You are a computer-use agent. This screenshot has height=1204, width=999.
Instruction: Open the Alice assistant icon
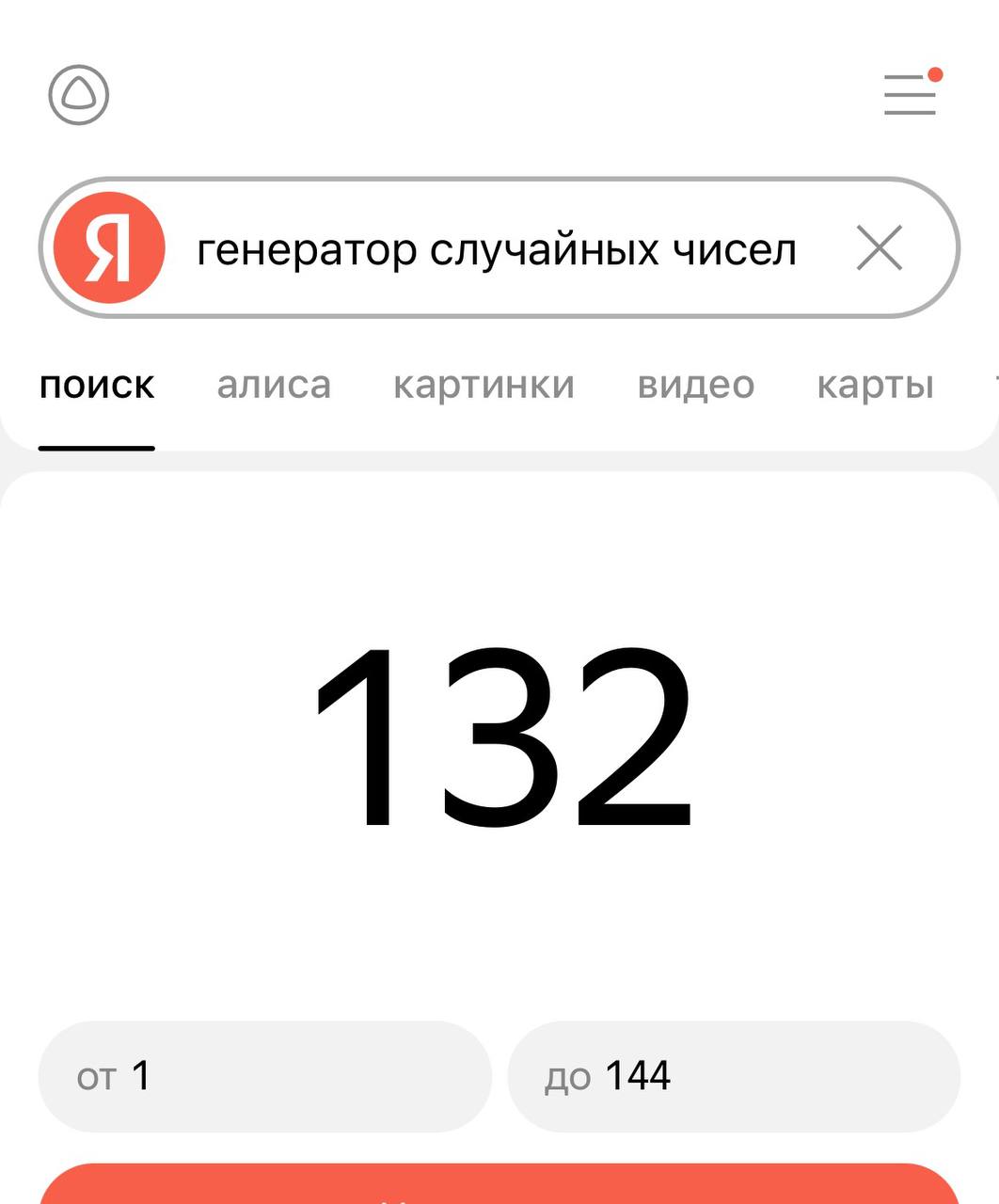[x=79, y=95]
